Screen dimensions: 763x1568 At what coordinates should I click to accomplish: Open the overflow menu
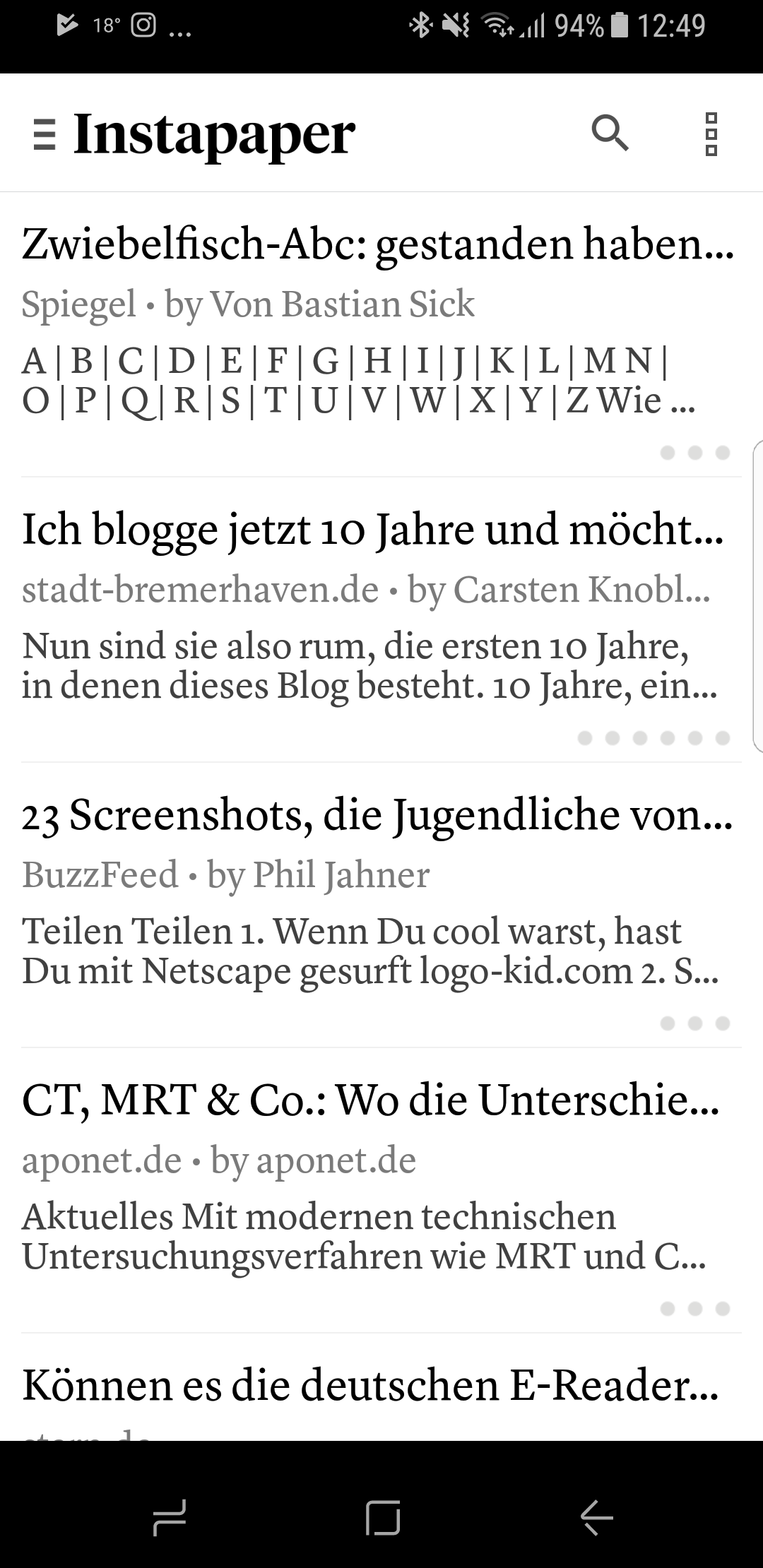click(x=711, y=134)
